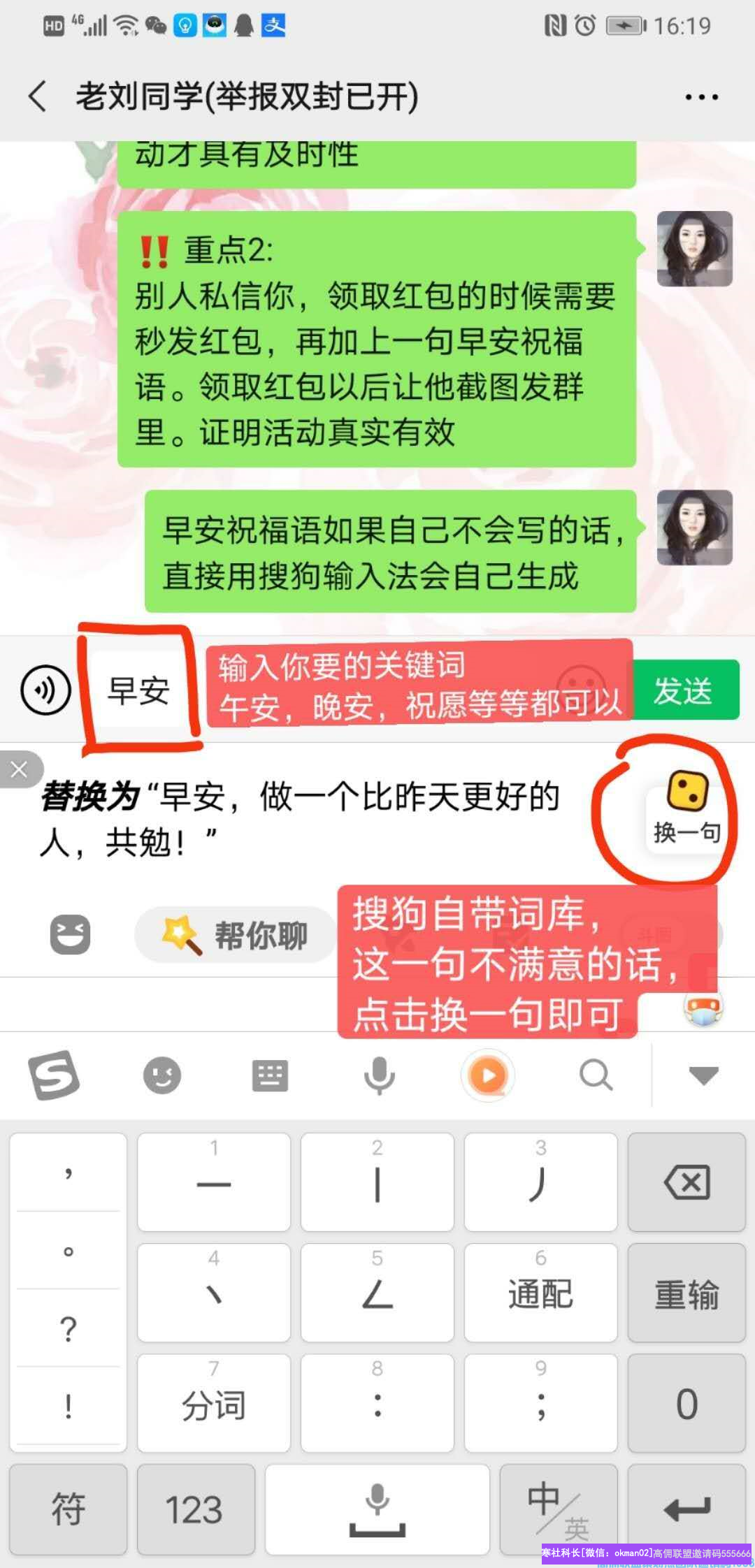Delete a character with backspace key

(686, 1182)
